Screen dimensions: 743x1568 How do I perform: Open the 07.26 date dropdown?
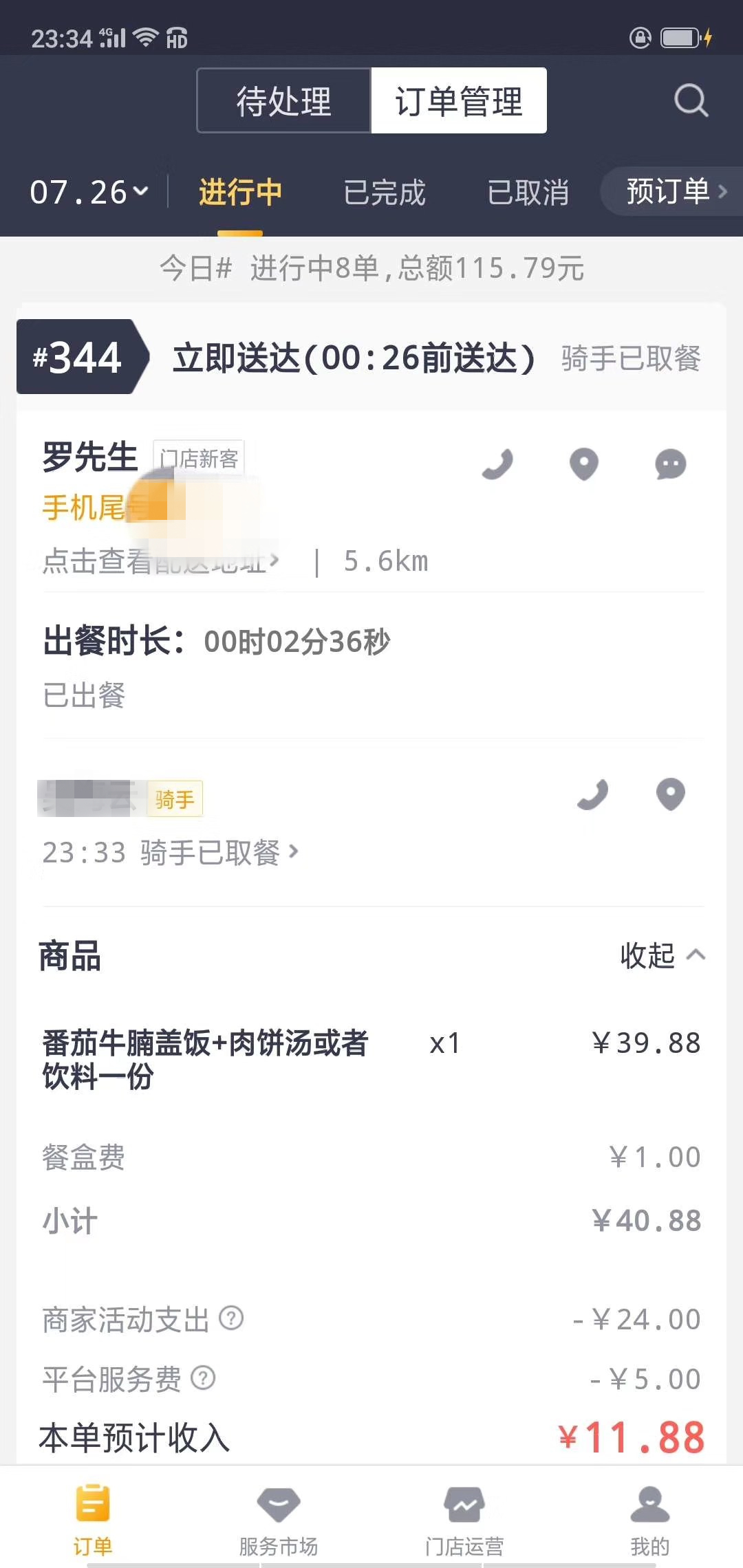[89, 192]
